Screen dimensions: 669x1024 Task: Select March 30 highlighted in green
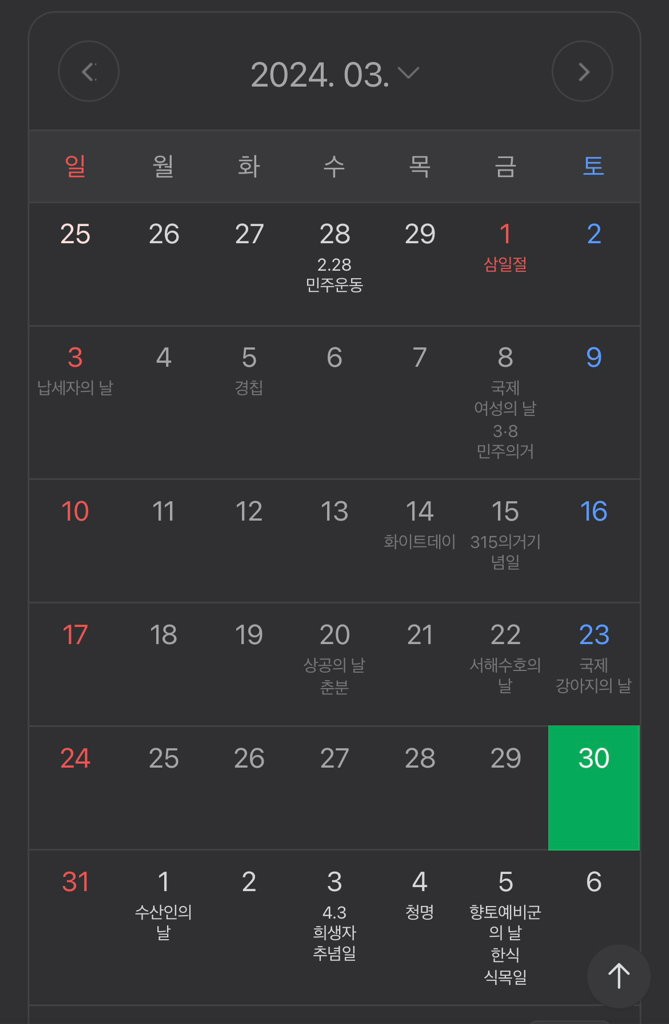pos(593,786)
